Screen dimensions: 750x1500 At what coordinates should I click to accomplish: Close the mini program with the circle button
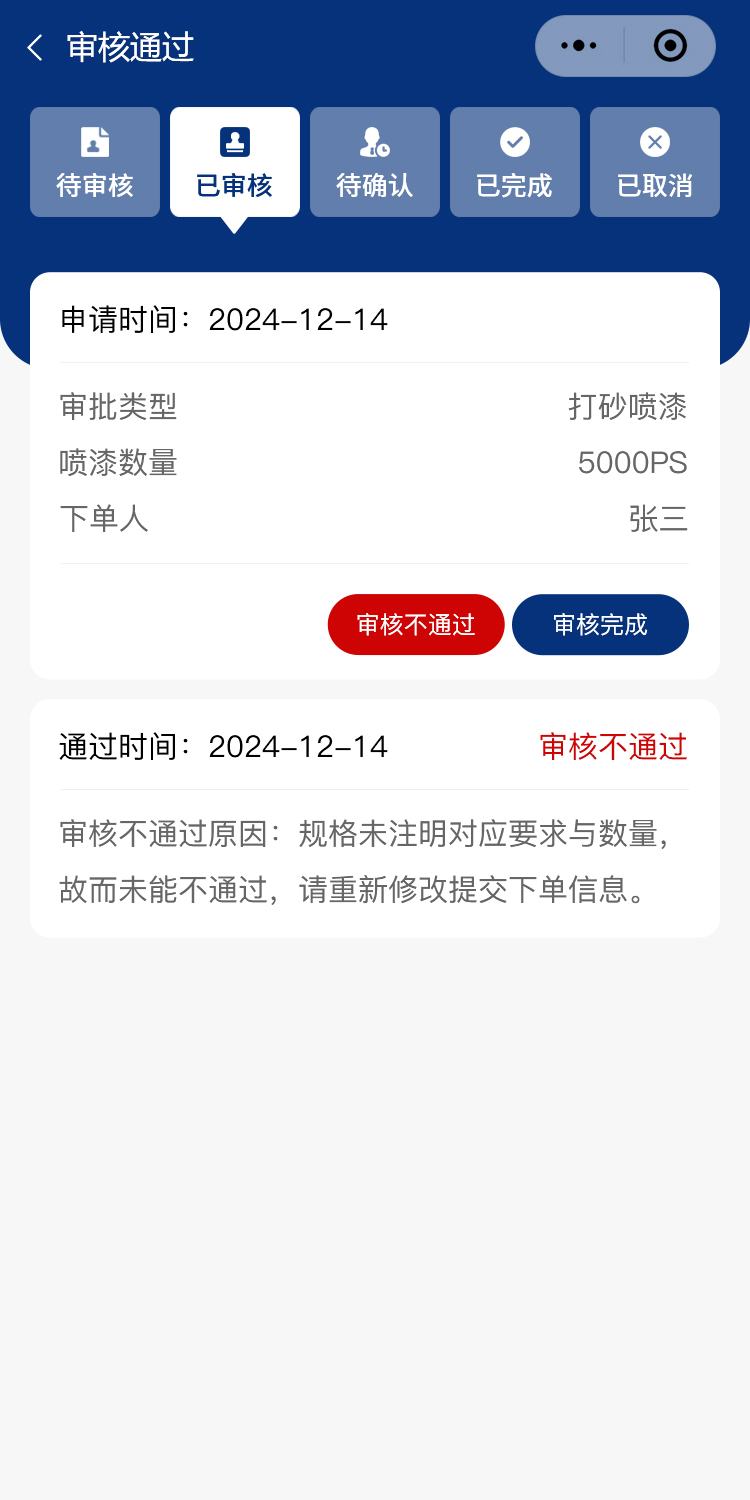coord(670,46)
